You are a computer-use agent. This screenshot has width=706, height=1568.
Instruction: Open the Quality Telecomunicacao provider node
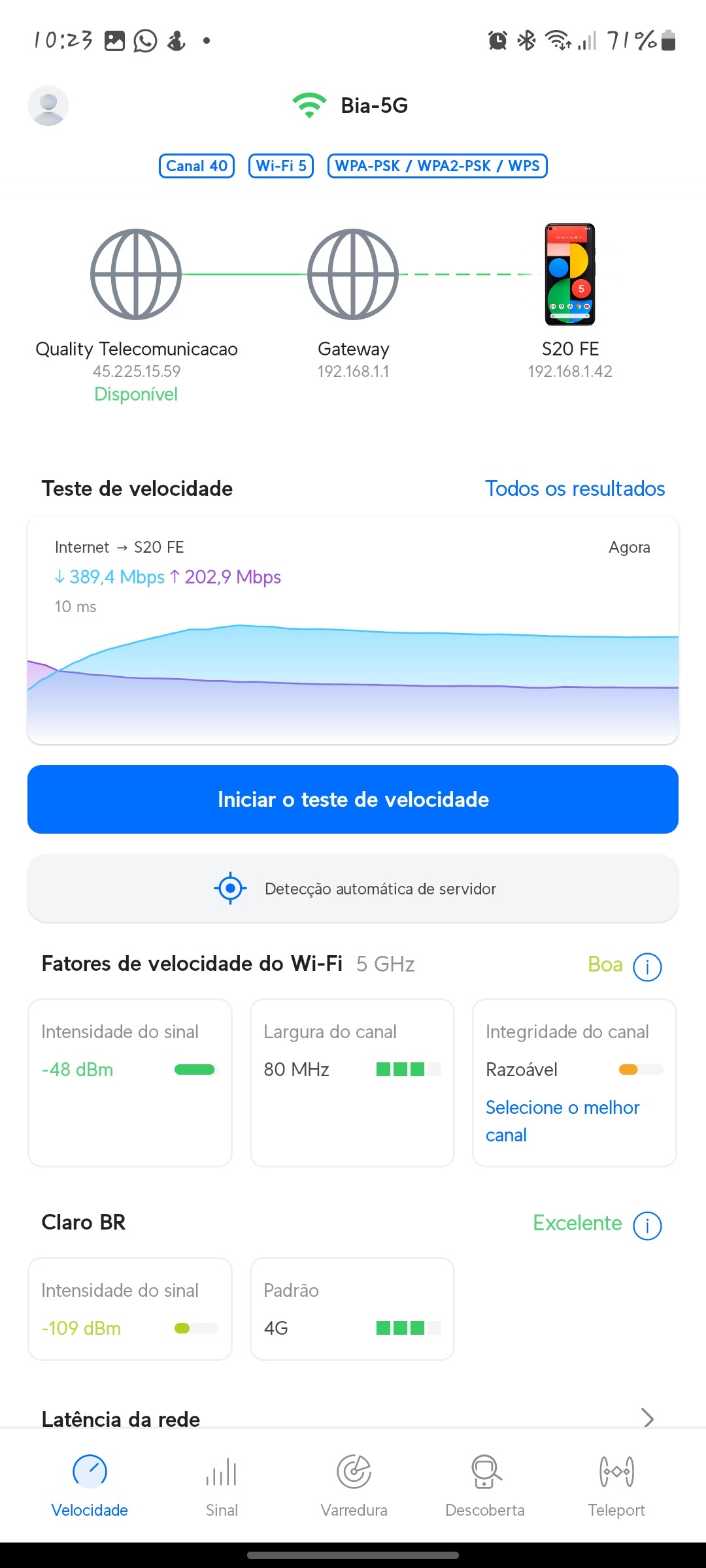pos(136,274)
